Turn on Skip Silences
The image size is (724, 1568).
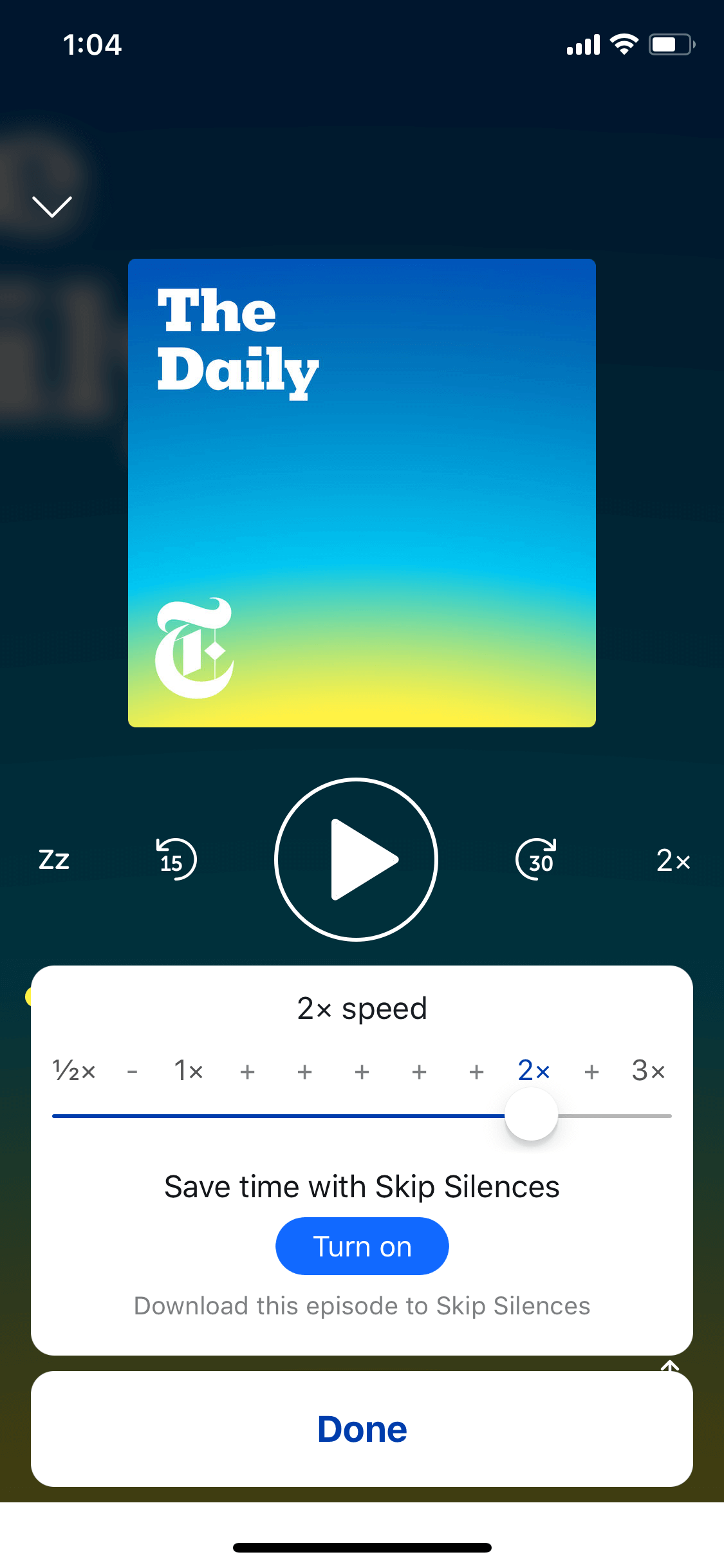[362, 1246]
